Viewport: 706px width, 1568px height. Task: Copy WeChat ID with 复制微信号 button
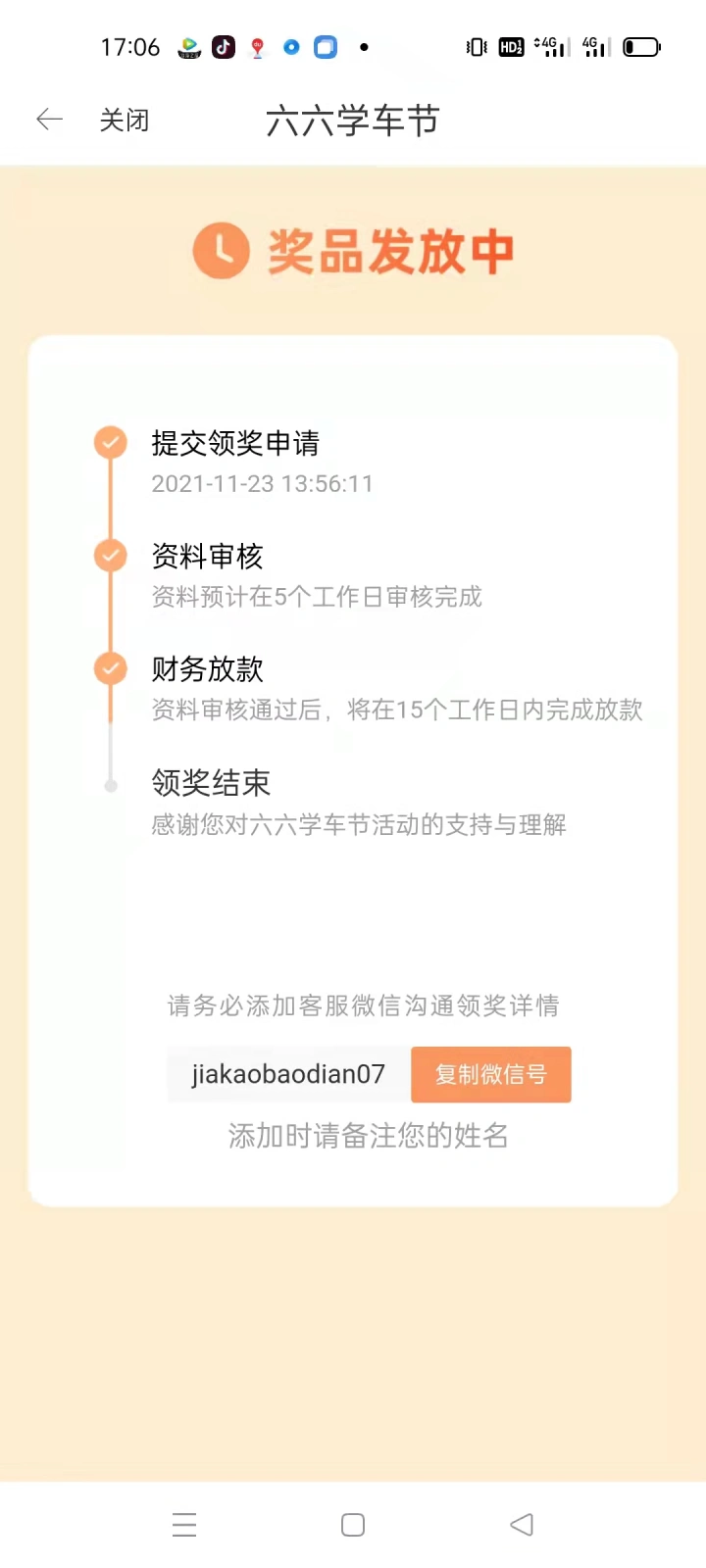491,1074
